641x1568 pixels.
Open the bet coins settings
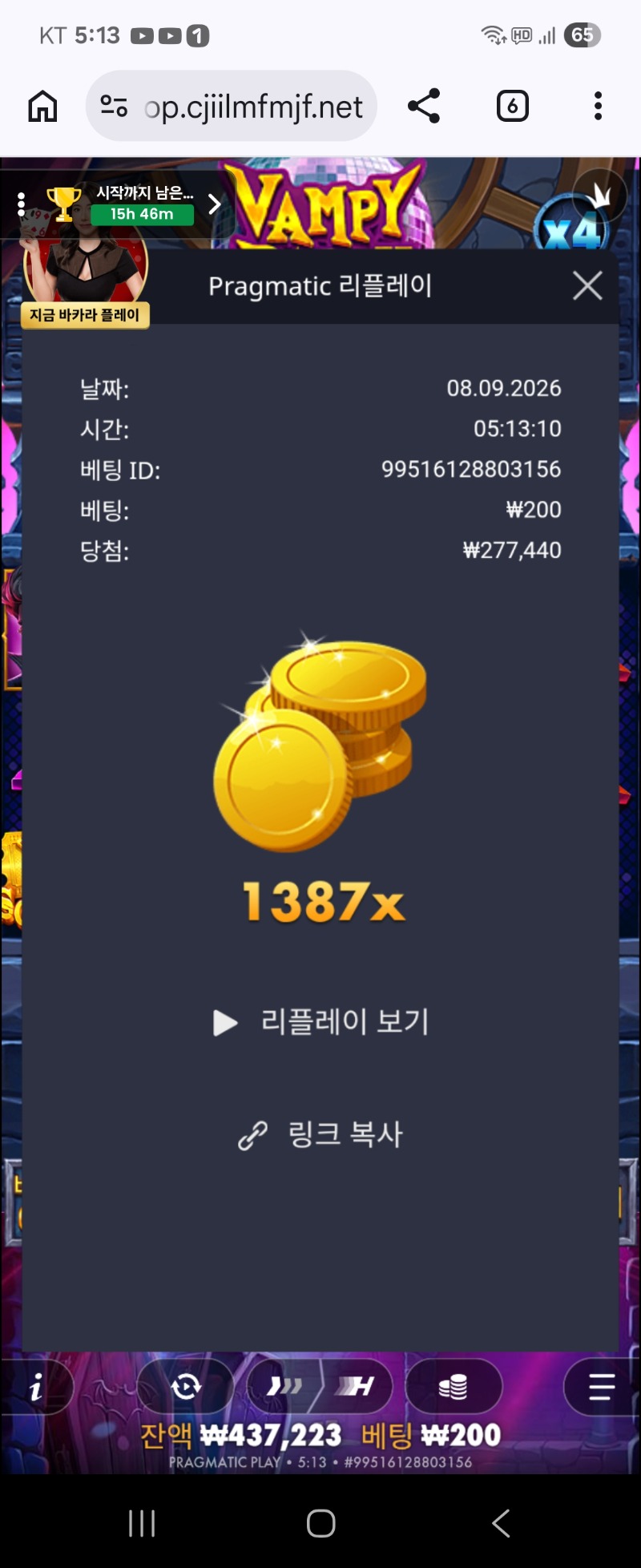(454, 1386)
